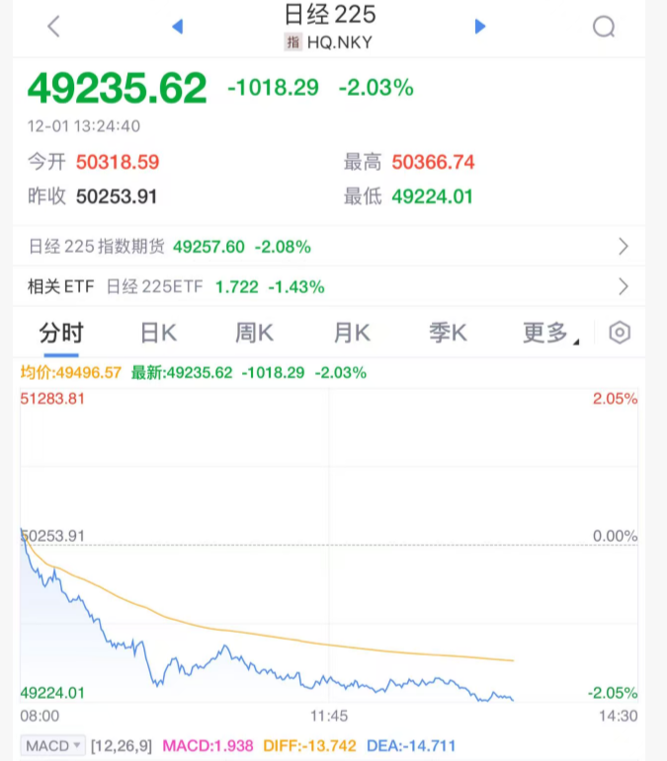Open the 日经225指数期货 row
The width and height of the screenshot is (667, 761).
pyautogui.click(x=330, y=246)
